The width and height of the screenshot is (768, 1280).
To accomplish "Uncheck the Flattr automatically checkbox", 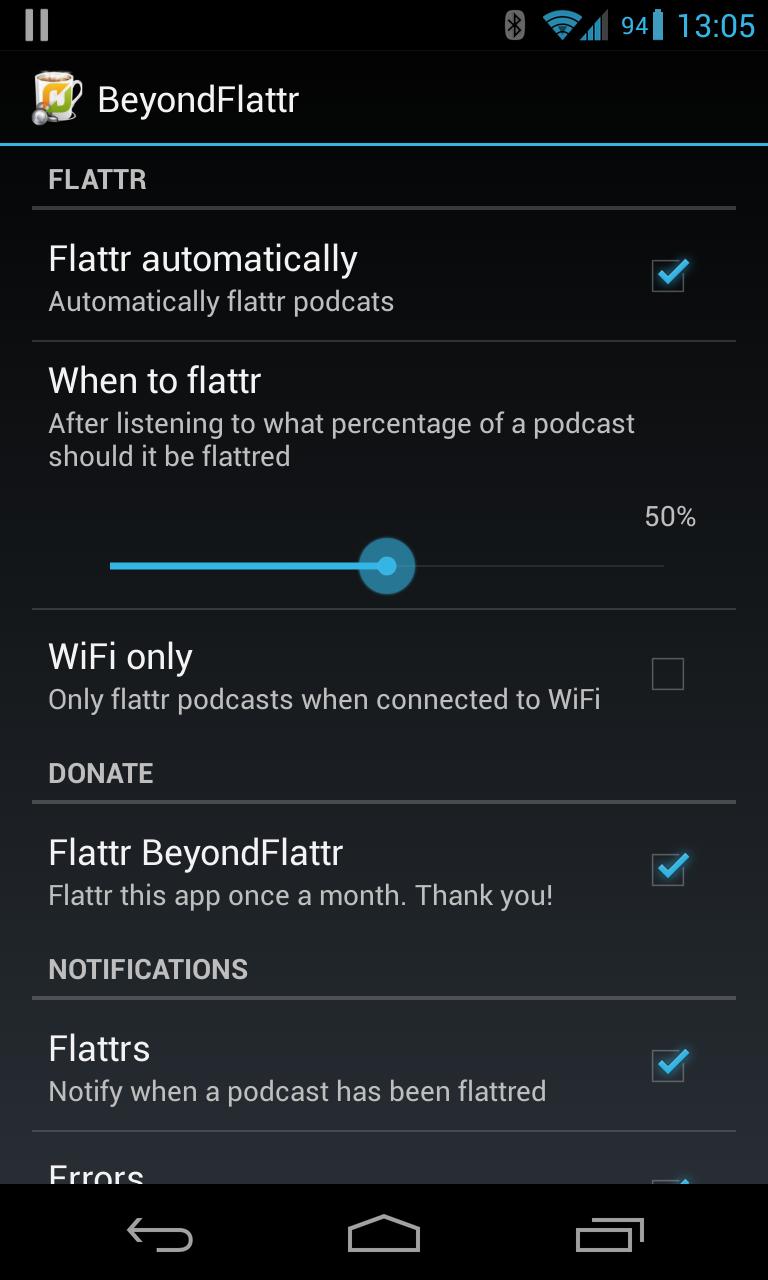I will (x=668, y=275).
